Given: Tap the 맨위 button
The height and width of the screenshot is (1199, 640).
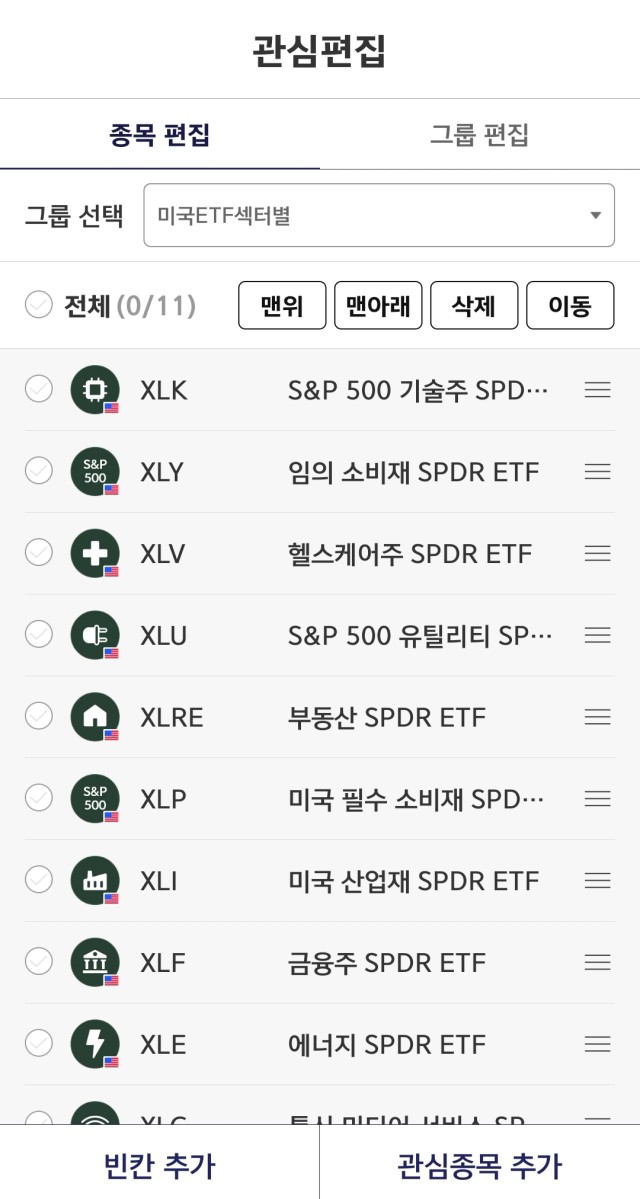Looking at the screenshot, I should click(282, 306).
